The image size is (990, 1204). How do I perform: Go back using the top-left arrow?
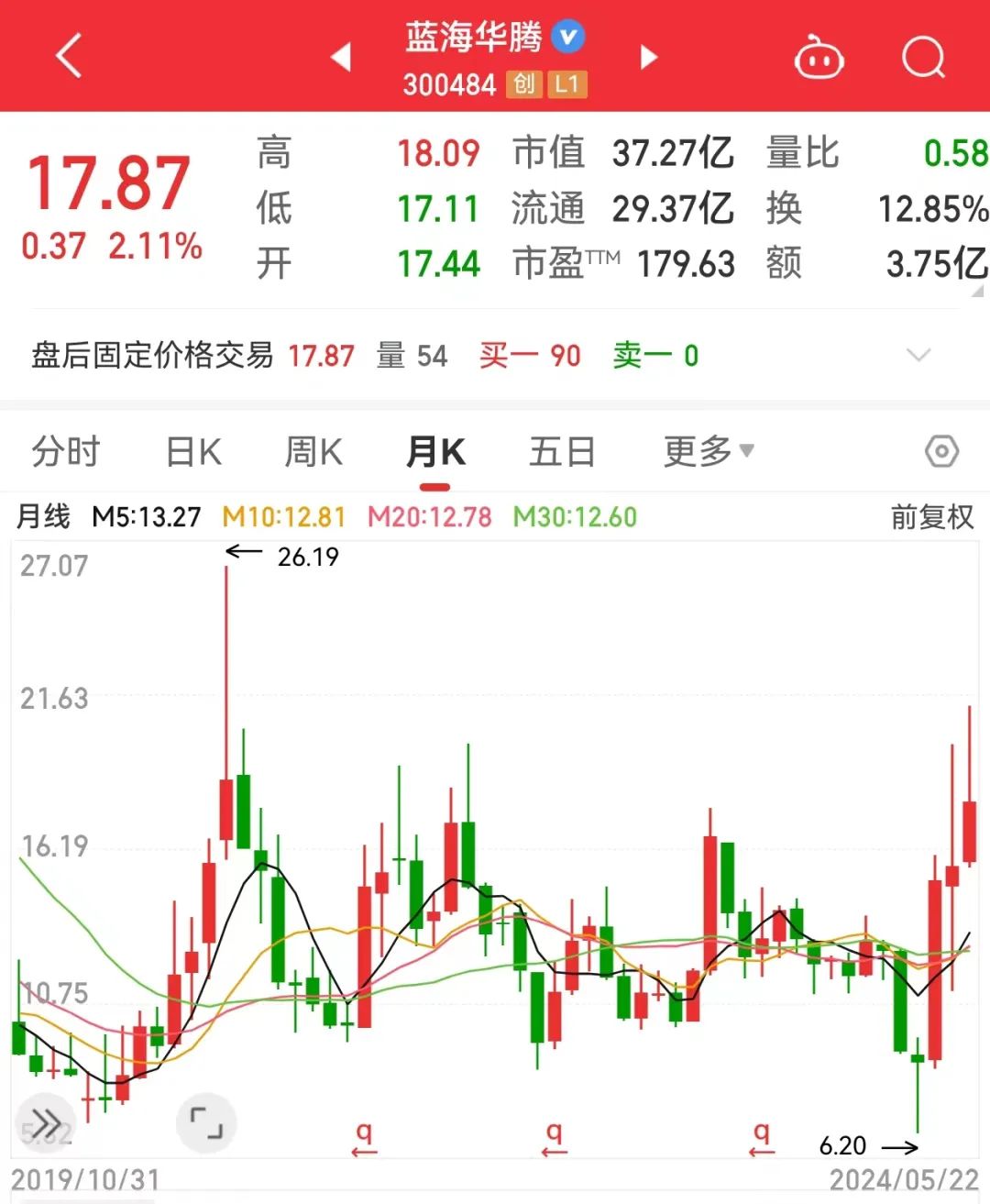point(70,55)
